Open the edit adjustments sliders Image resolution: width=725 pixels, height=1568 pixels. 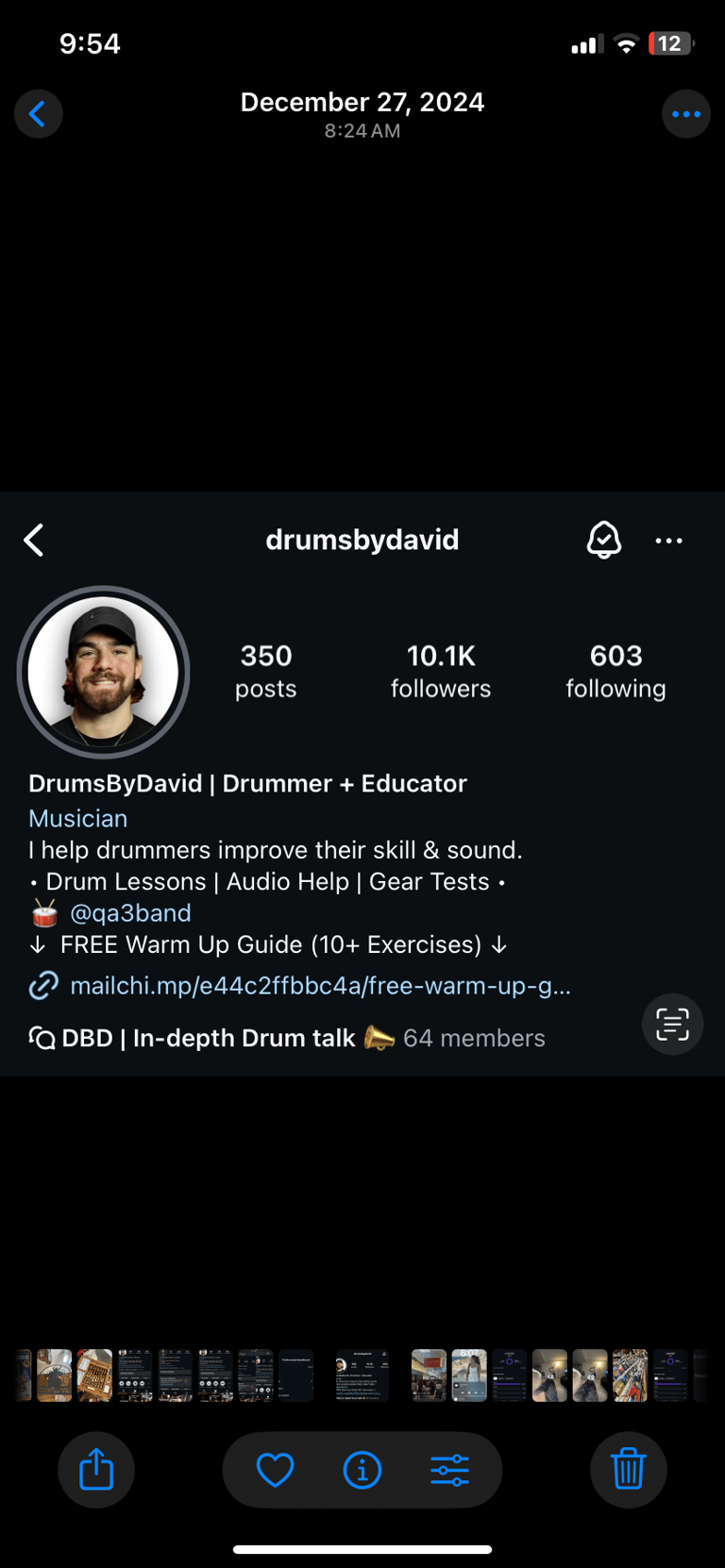pyautogui.click(x=449, y=1469)
